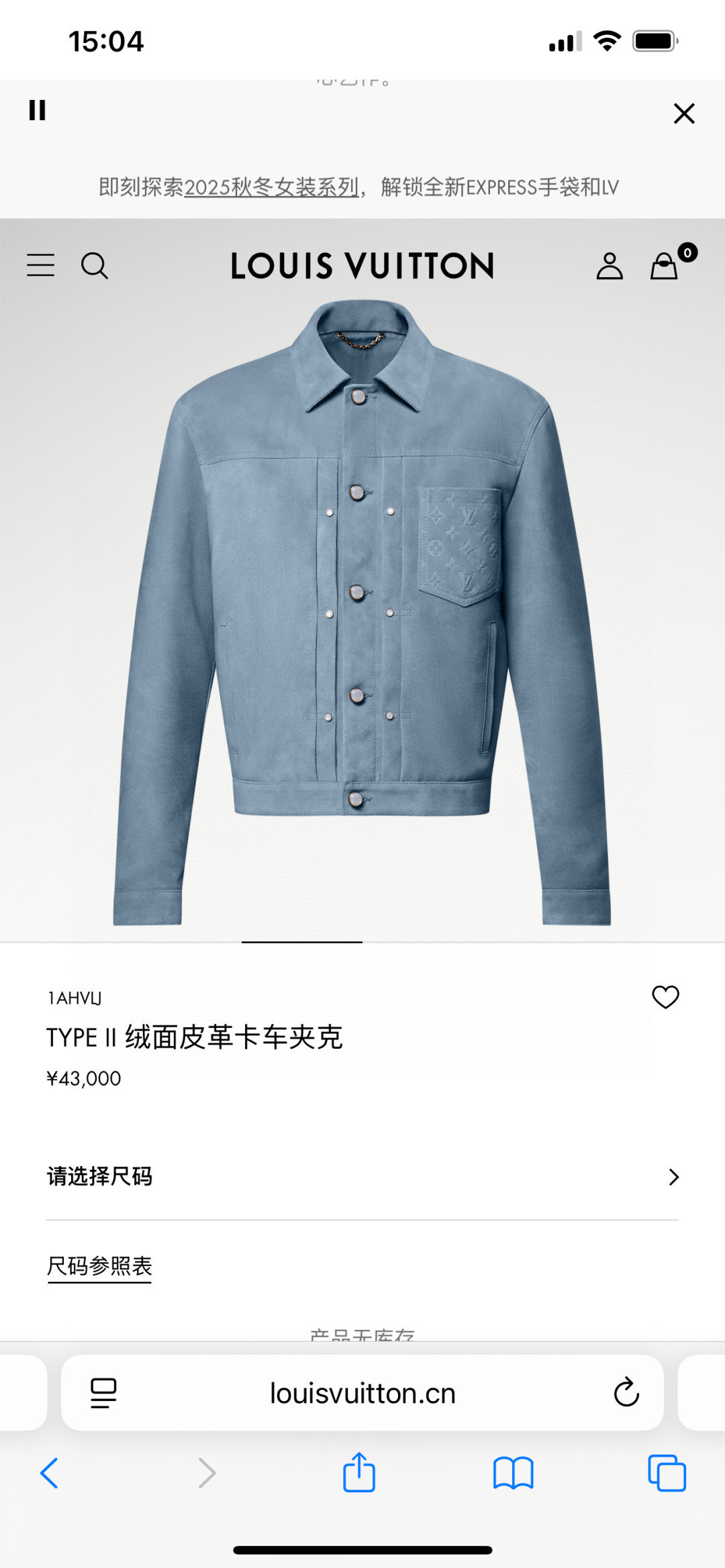This screenshot has width=725, height=1568.
Task: Dismiss the promotional banner with the X
Action: click(x=684, y=113)
